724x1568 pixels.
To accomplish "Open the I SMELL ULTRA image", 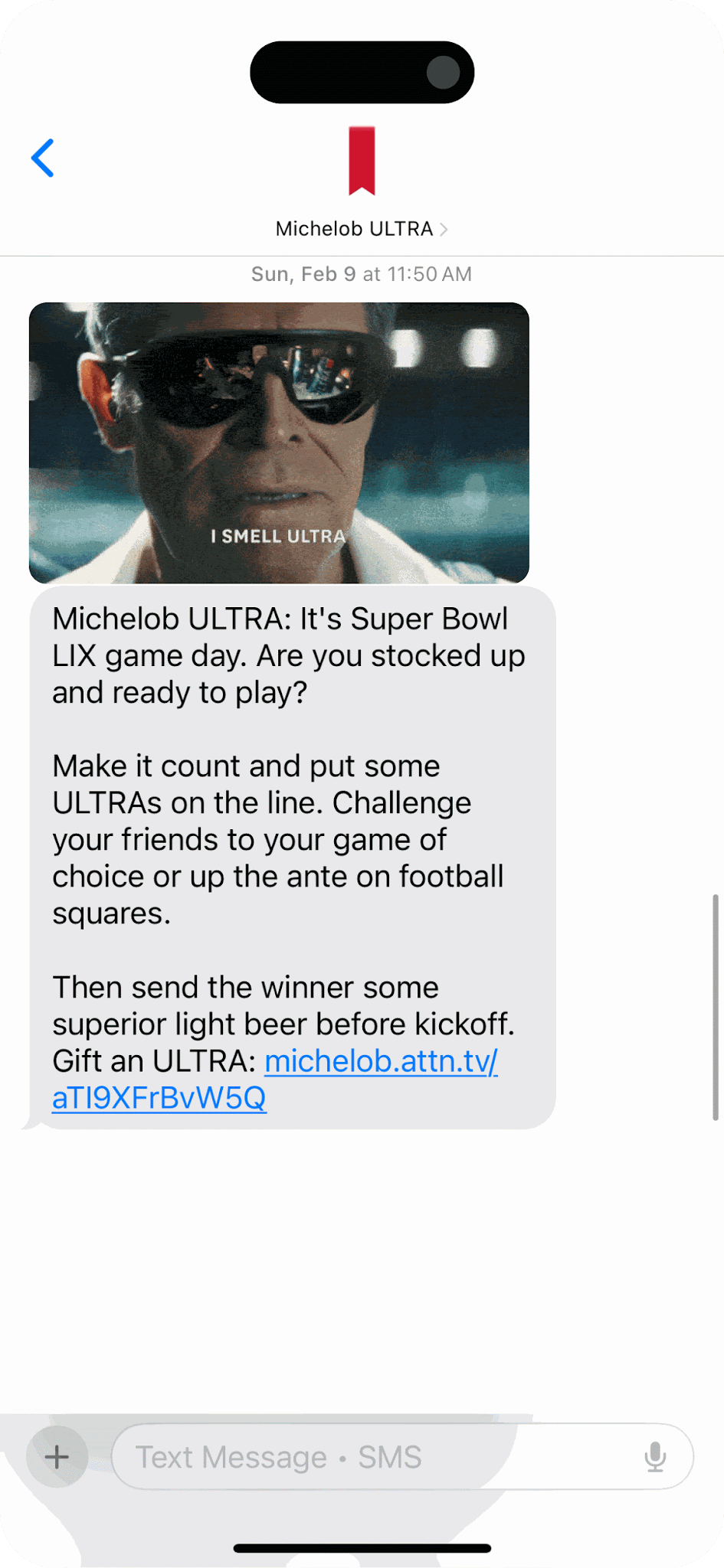I will (x=279, y=443).
